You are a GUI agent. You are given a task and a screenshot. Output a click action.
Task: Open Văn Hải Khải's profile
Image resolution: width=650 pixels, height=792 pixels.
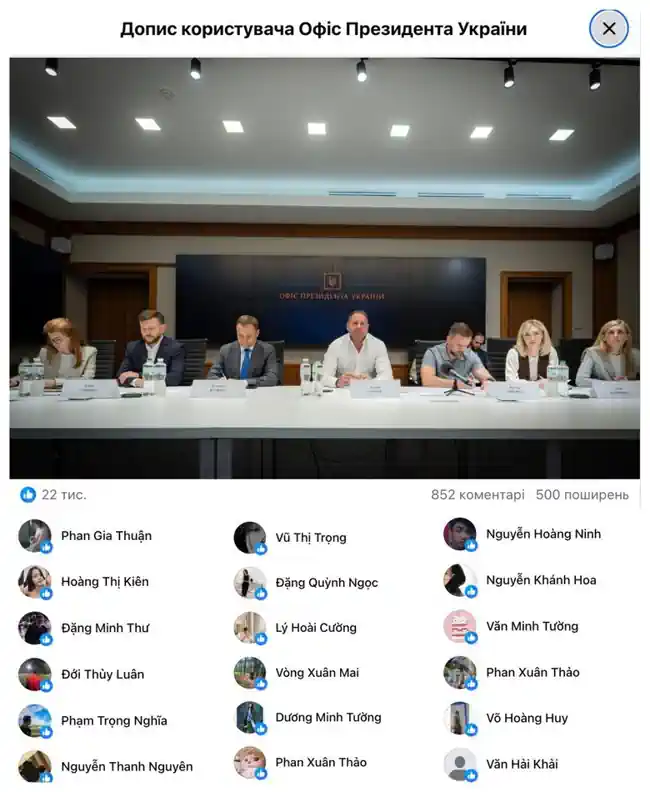(x=521, y=764)
